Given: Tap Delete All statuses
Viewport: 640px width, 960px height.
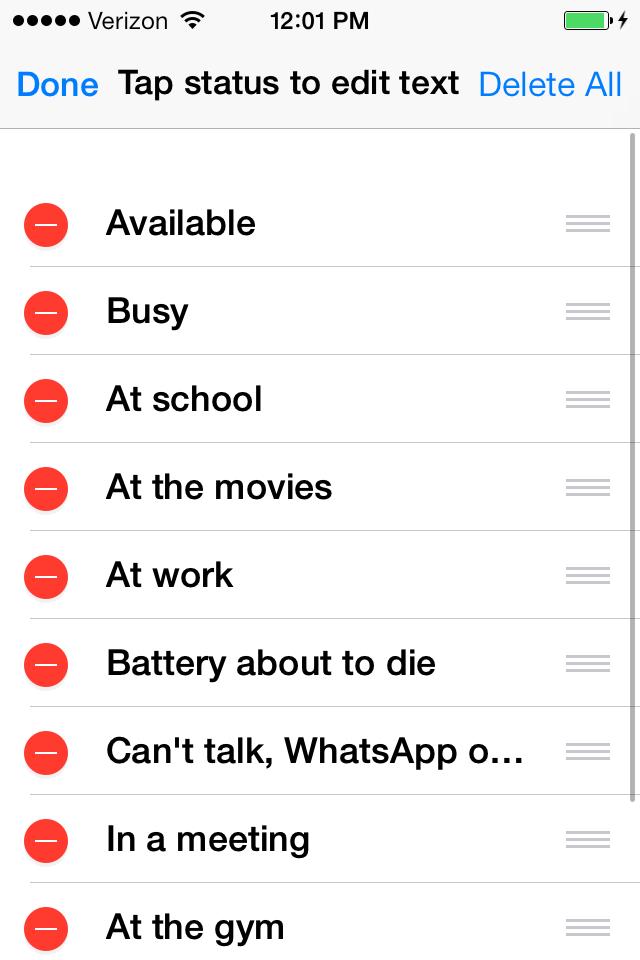Looking at the screenshot, I should point(550,84).
